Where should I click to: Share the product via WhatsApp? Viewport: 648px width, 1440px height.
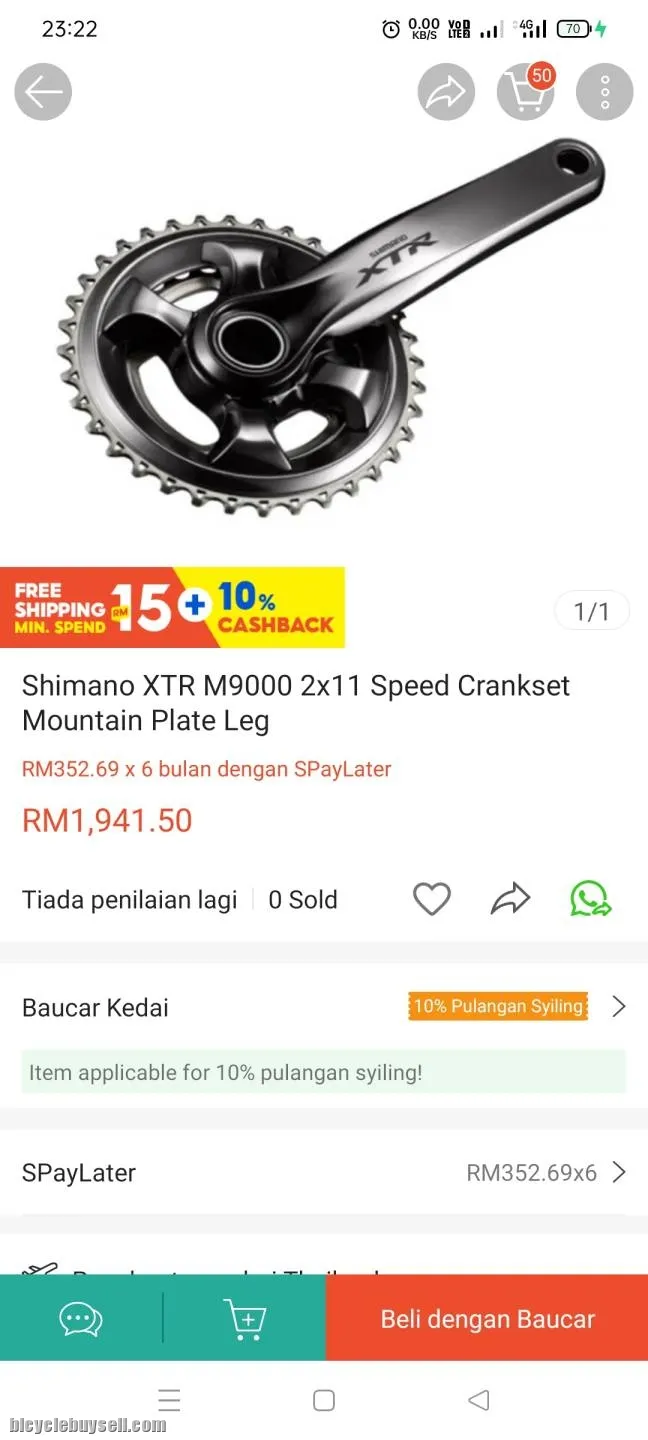point(590,899)
